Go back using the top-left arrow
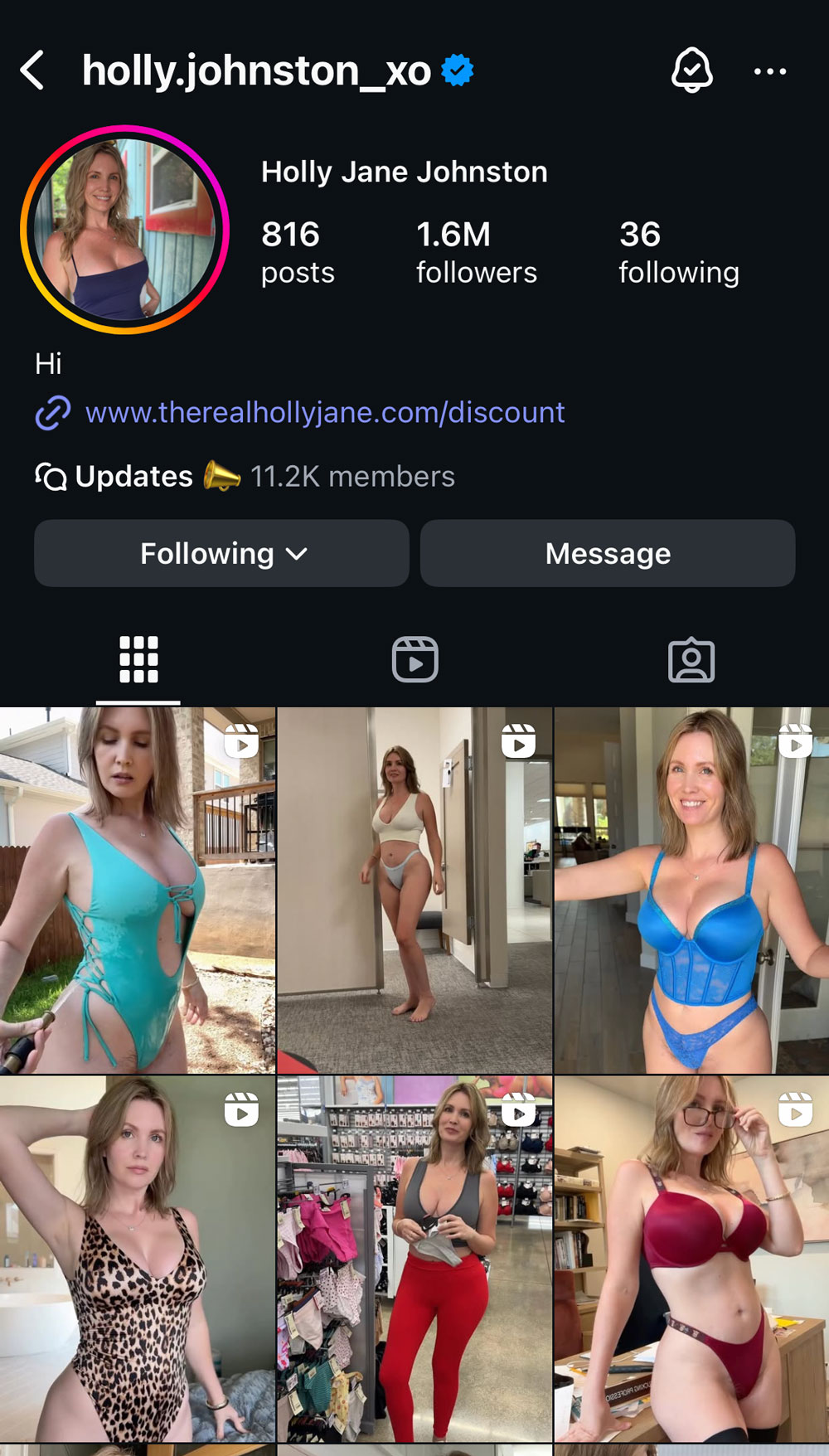 click(x=32, y=70)
